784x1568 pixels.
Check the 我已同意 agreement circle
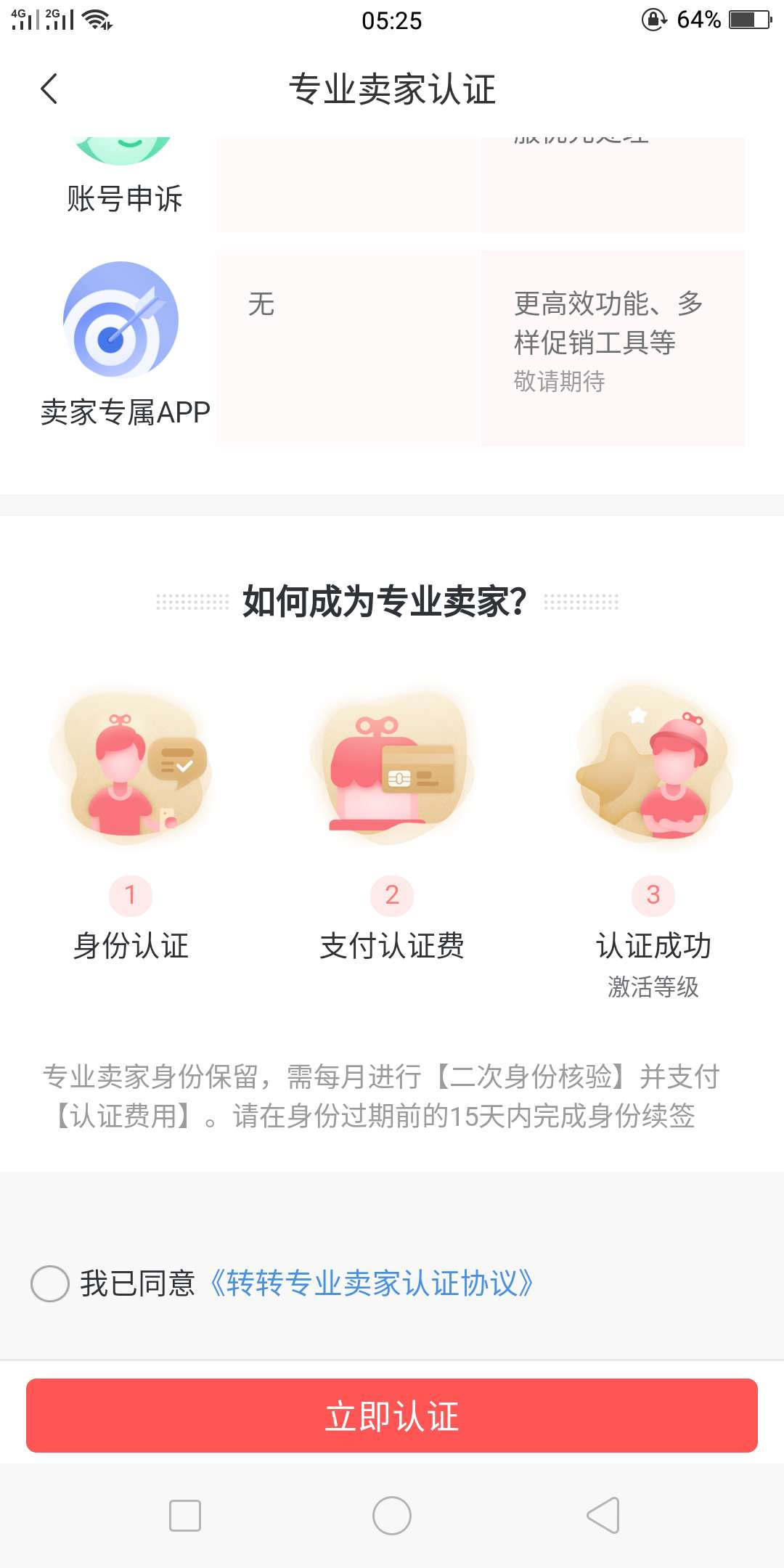pyautogui.click(x=50, y=1283)
